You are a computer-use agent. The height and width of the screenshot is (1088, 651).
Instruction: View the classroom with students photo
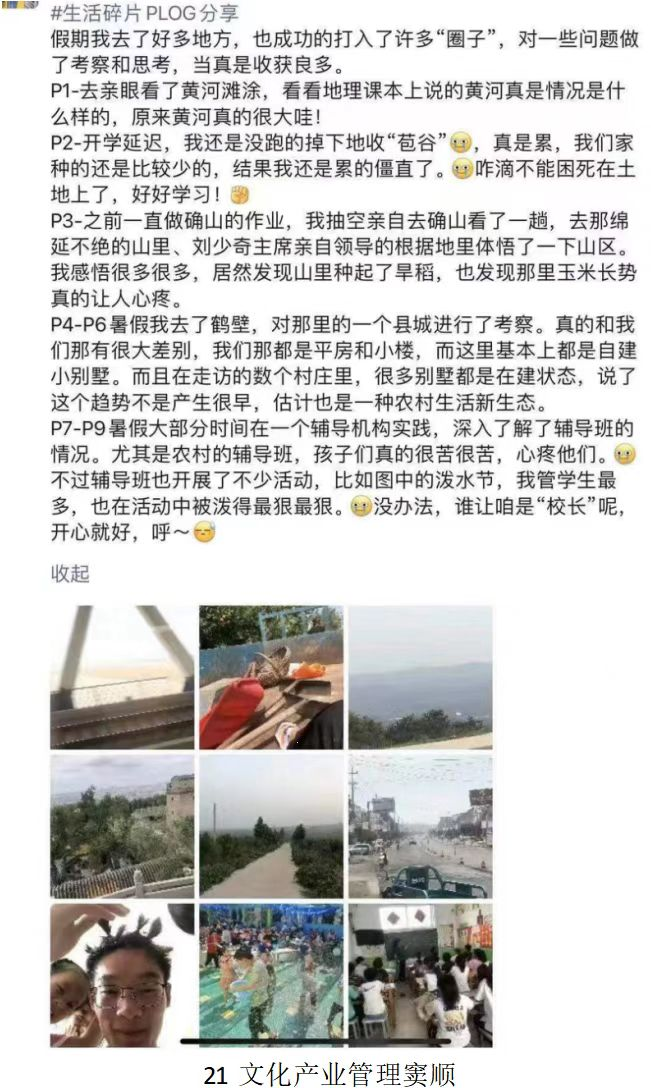tap(420, 975)
